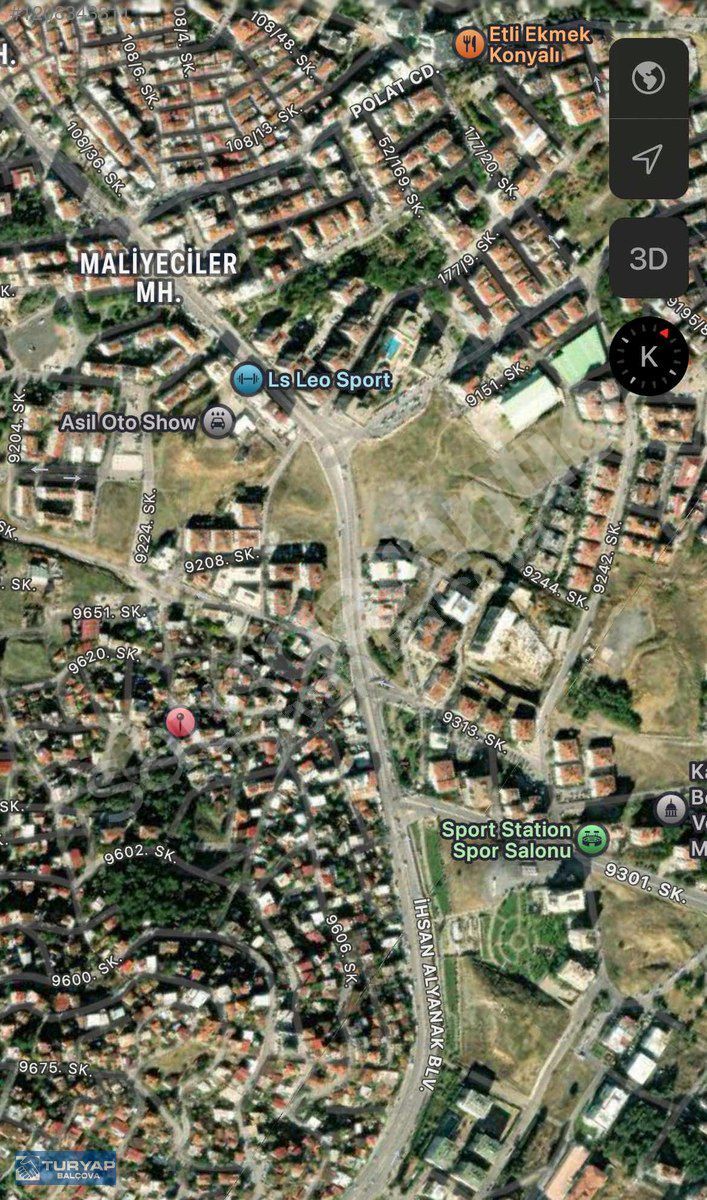Viewport: 707px width, 1200px height.
Task: Open Etli Ekmek Konyalı restaurant marker
Action: pyautogui.click(x=470, y=43)
